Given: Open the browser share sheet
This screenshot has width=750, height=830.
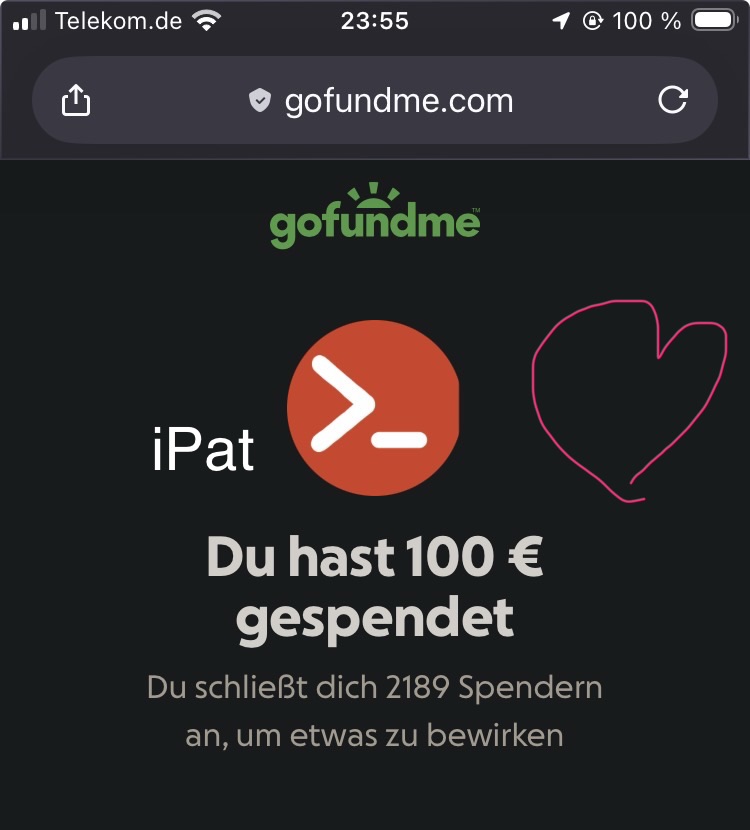Looking at the screenshot, I should [x=76, y=100].
